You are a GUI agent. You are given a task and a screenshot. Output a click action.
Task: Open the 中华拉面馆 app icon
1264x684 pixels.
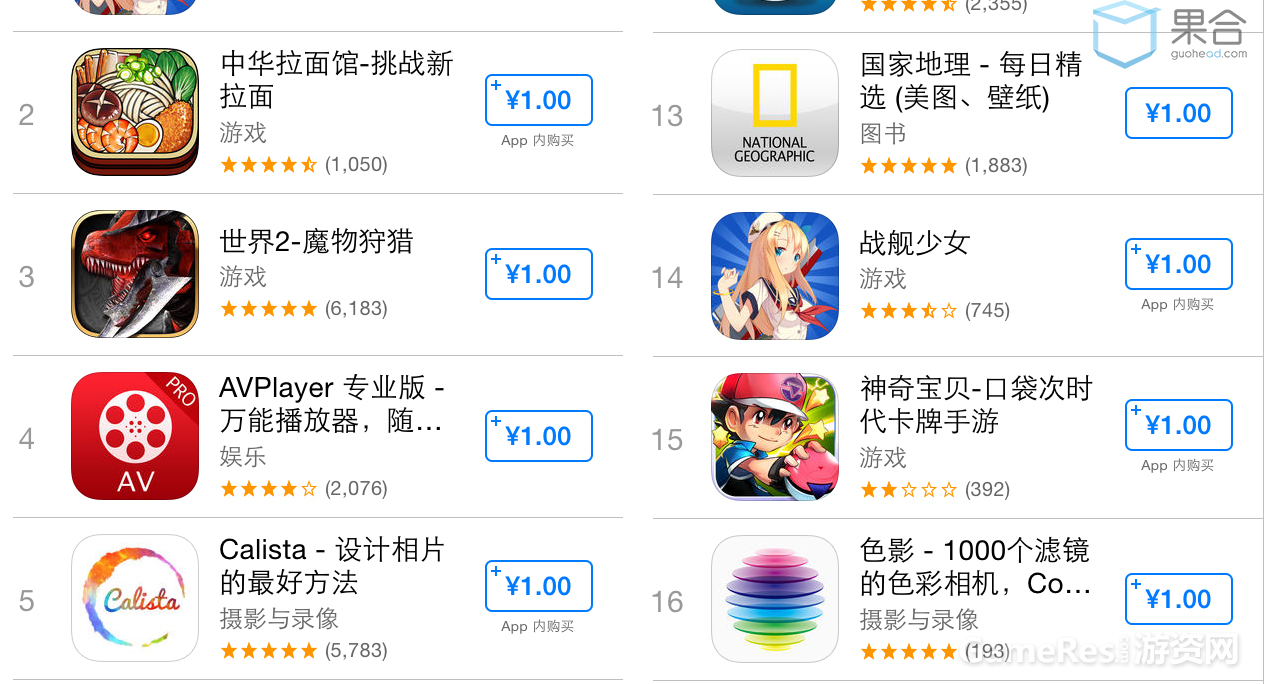coord(135,112)
